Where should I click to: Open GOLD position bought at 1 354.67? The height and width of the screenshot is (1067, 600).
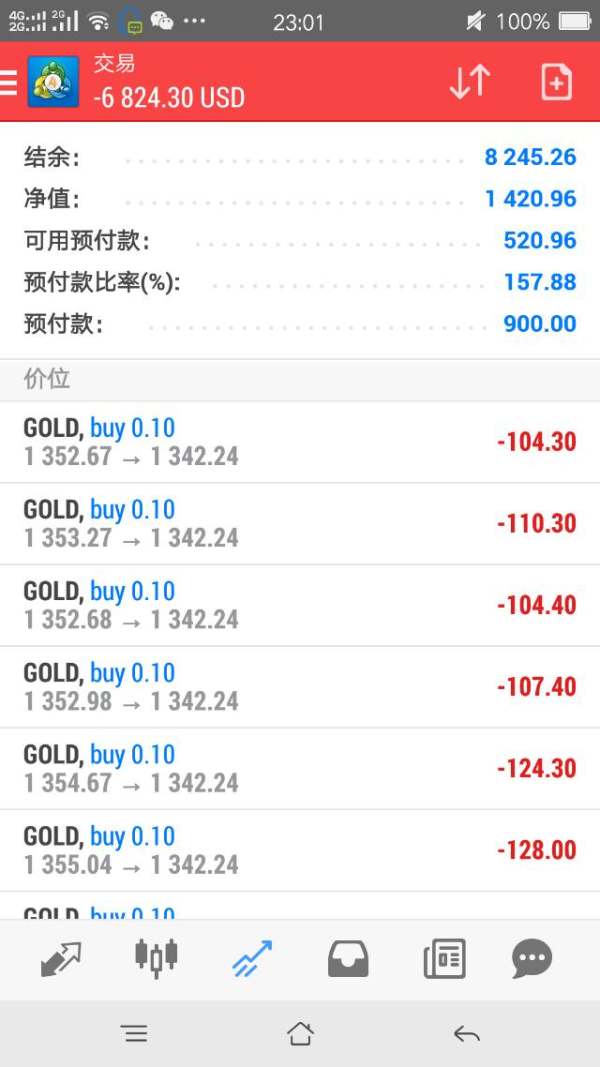[300, 769]
